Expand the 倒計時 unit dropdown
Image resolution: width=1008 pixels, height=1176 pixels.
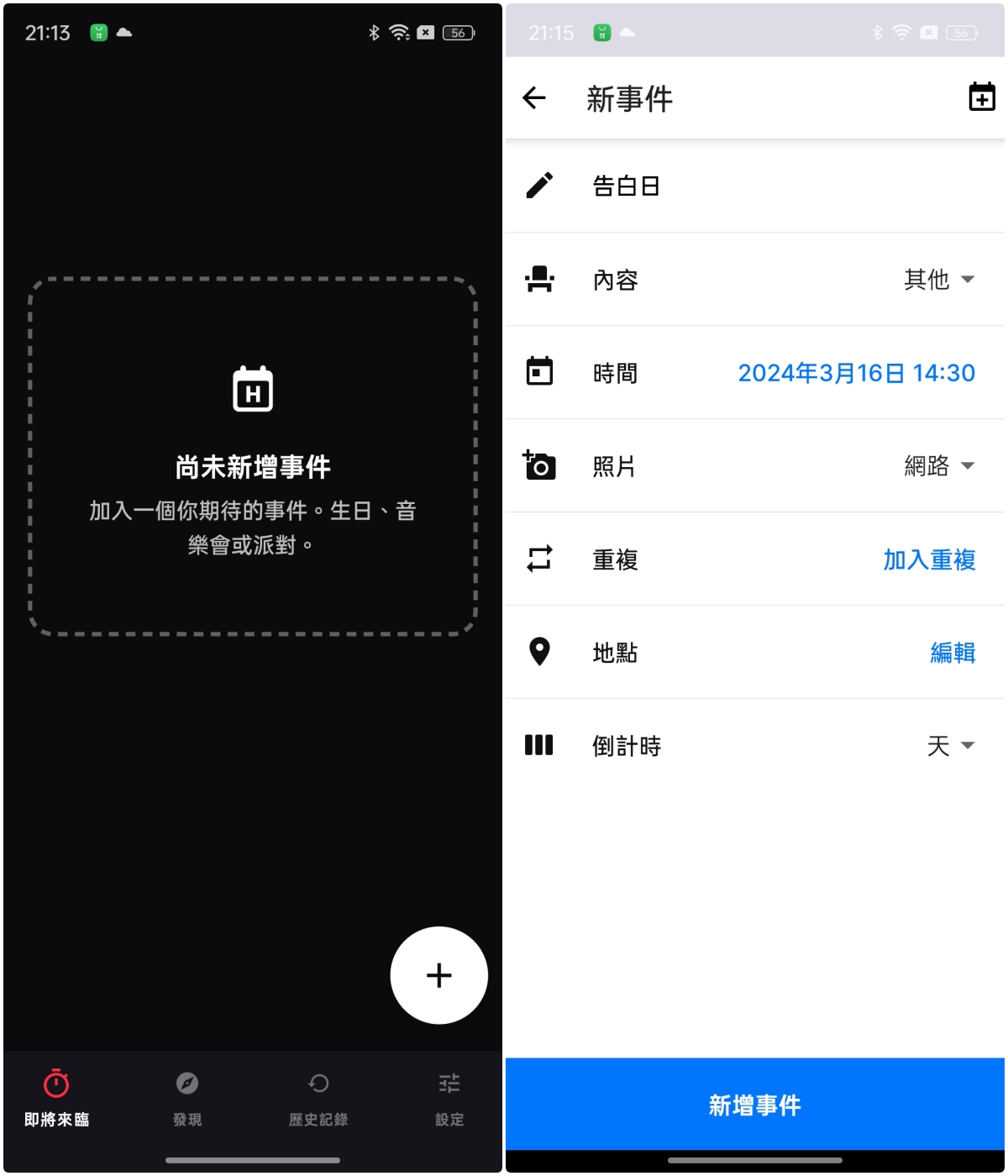pos(950,746)
